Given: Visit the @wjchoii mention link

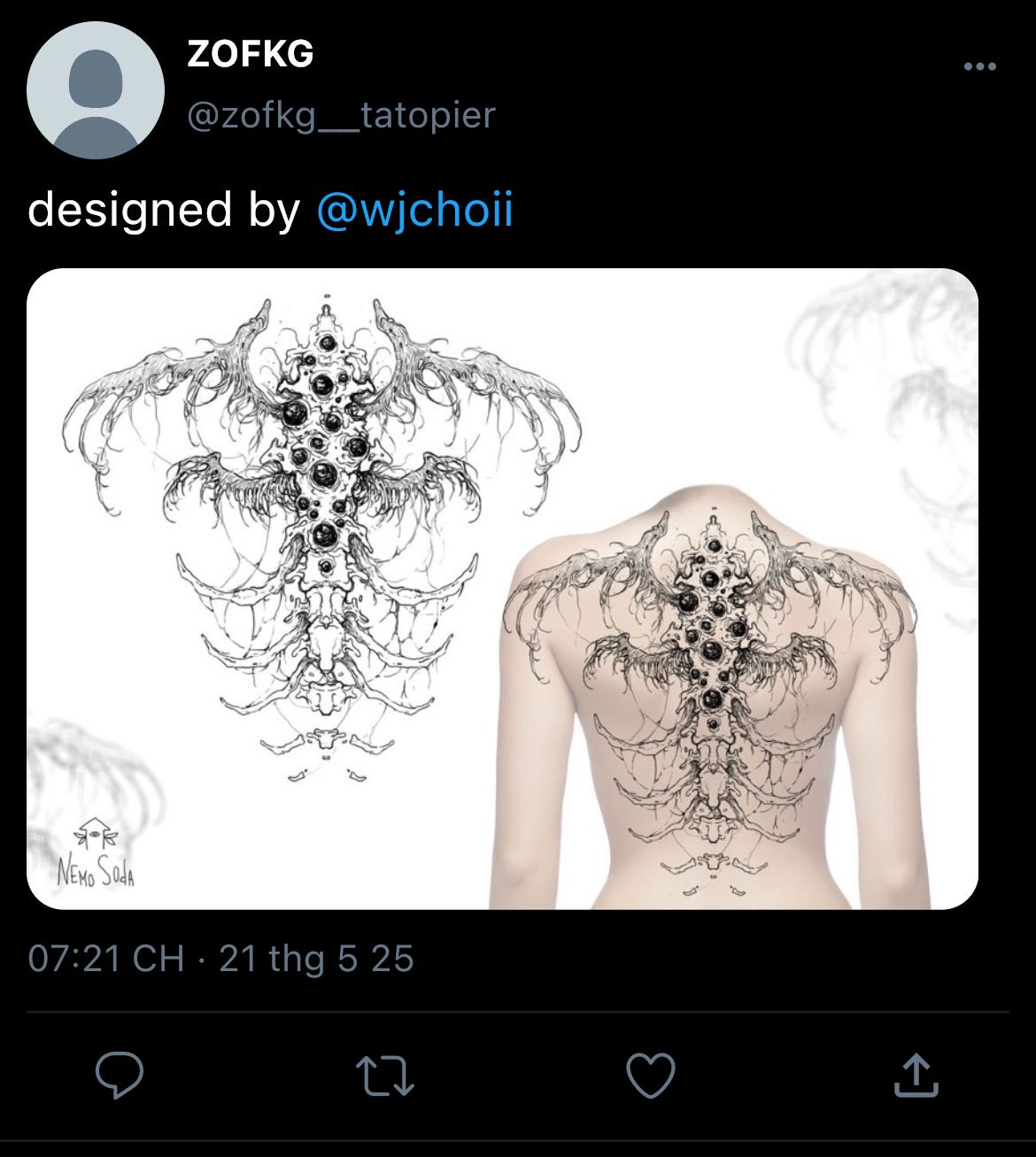Looking at the screenshot, I should (x=414, y=211).
